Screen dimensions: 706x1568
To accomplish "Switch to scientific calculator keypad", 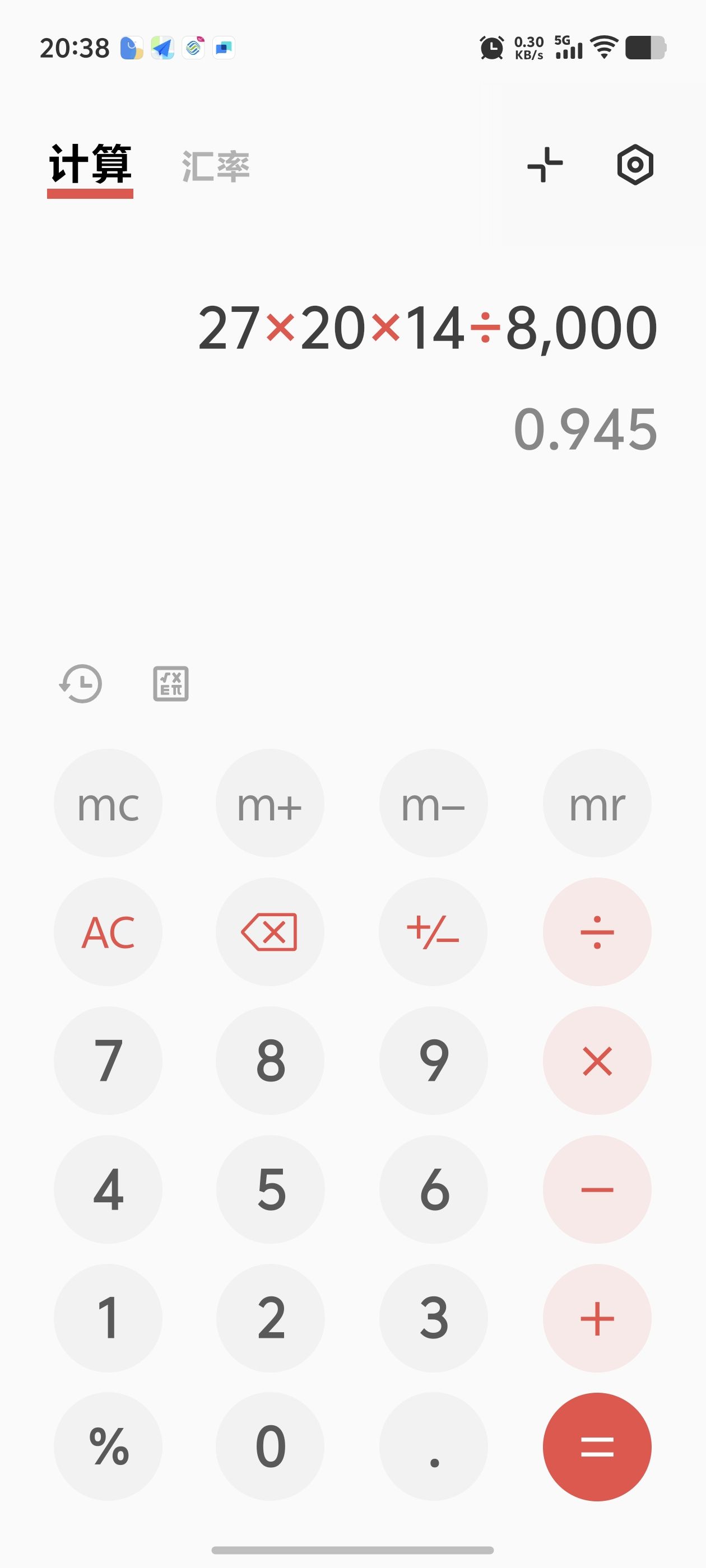I will 170,684.
